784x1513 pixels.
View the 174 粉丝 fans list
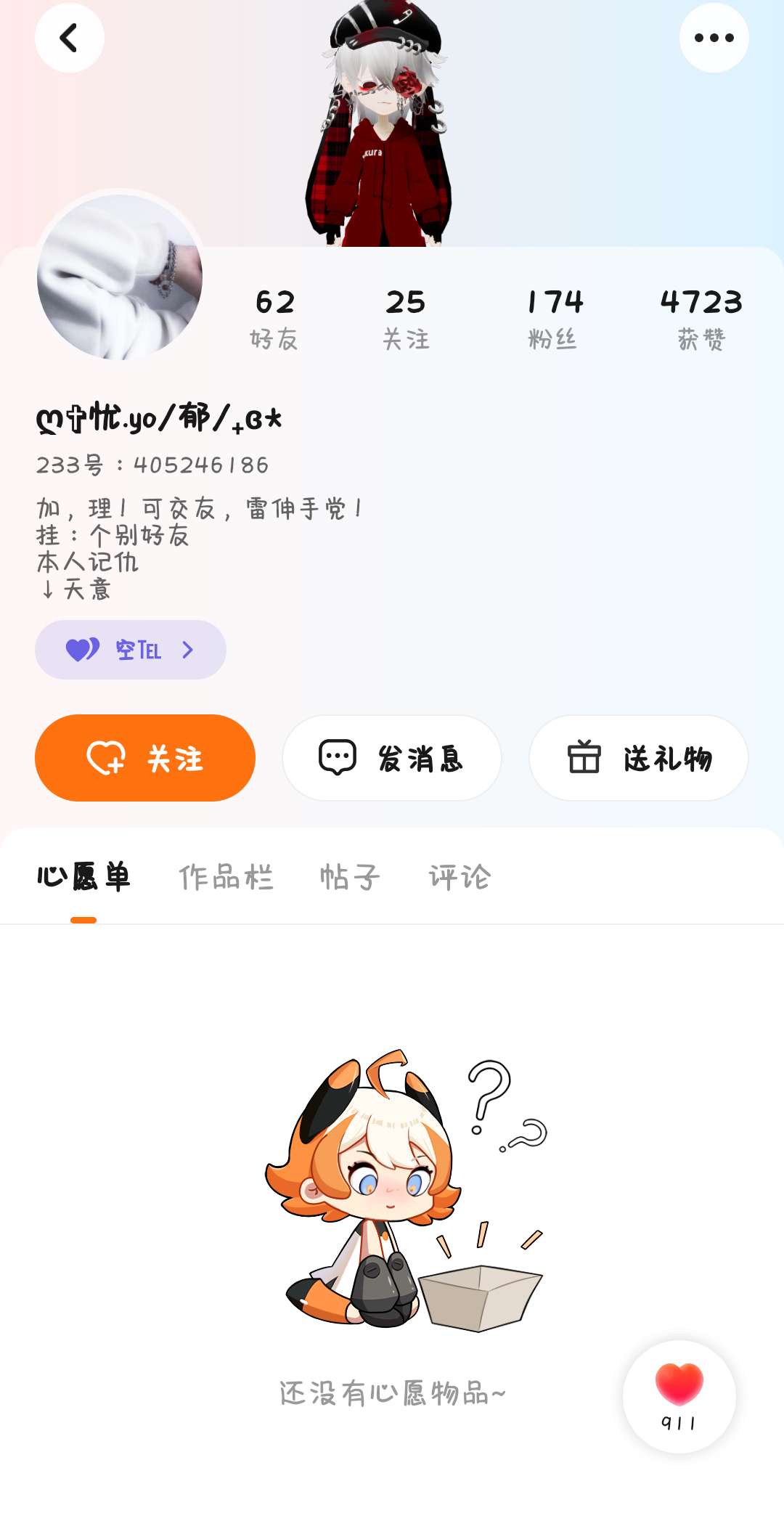[555, 318]
